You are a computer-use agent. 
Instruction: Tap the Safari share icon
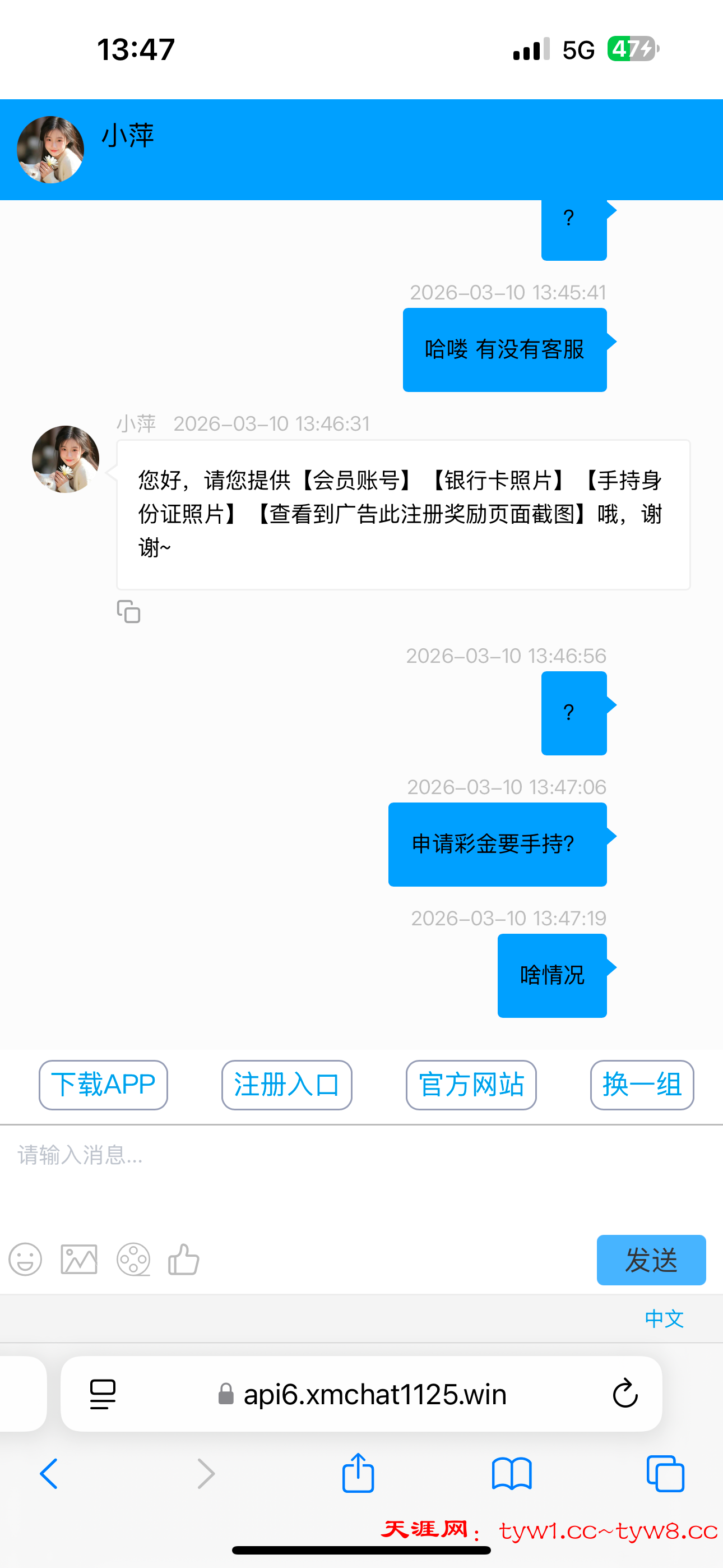(x=359, y=1473)
